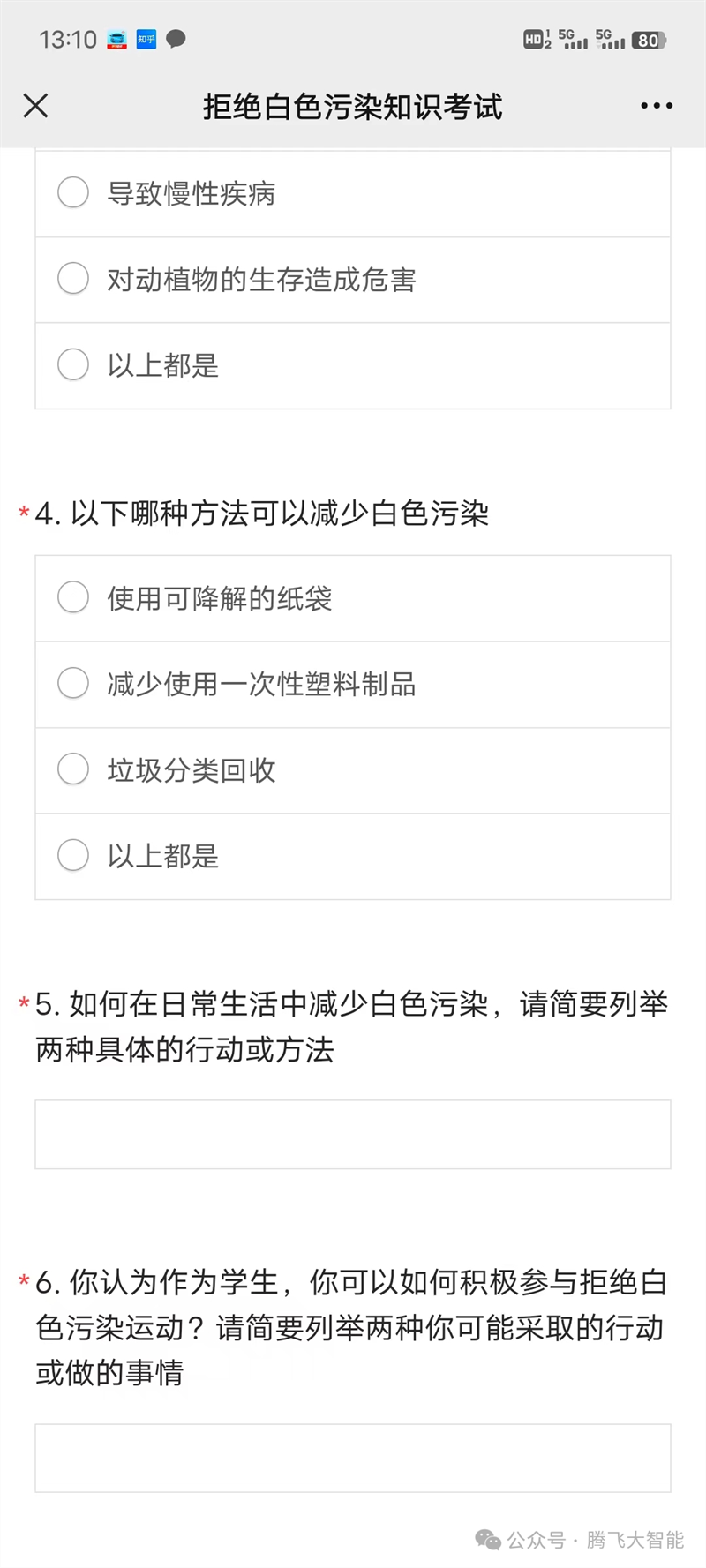Close the 拒绝白色污染知识考试 page

pos(35,106)
